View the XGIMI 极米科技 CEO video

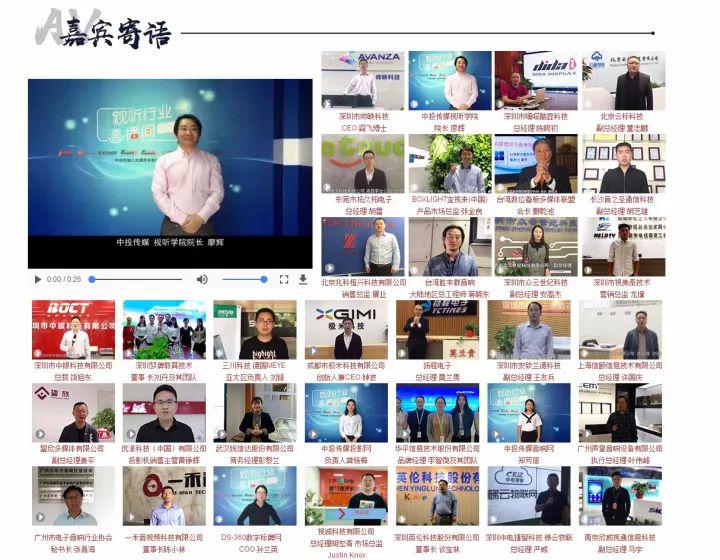click(347, 330)
